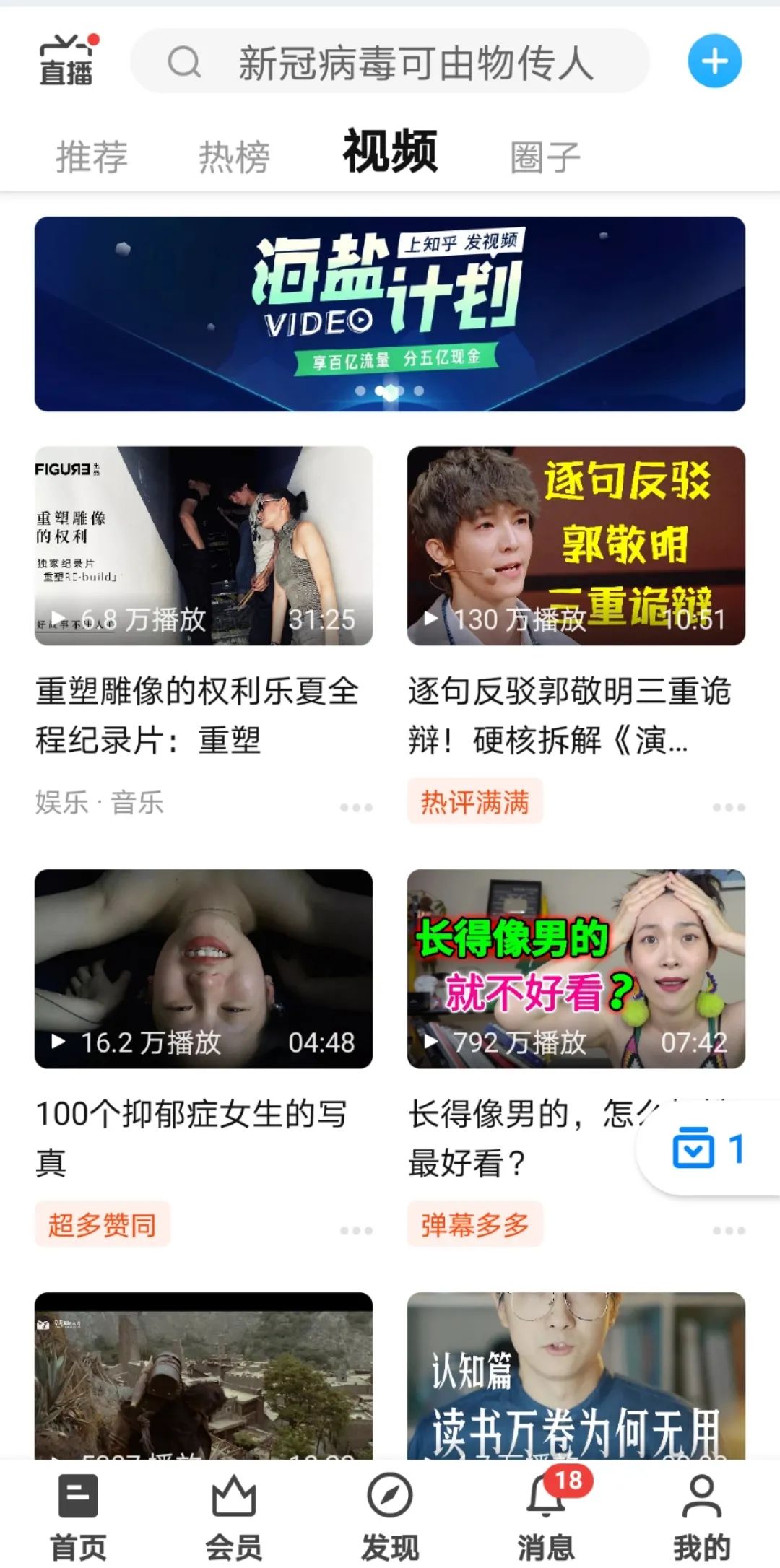Open more options under 100个抑郁症女生的写真

tap(356, 1230)
